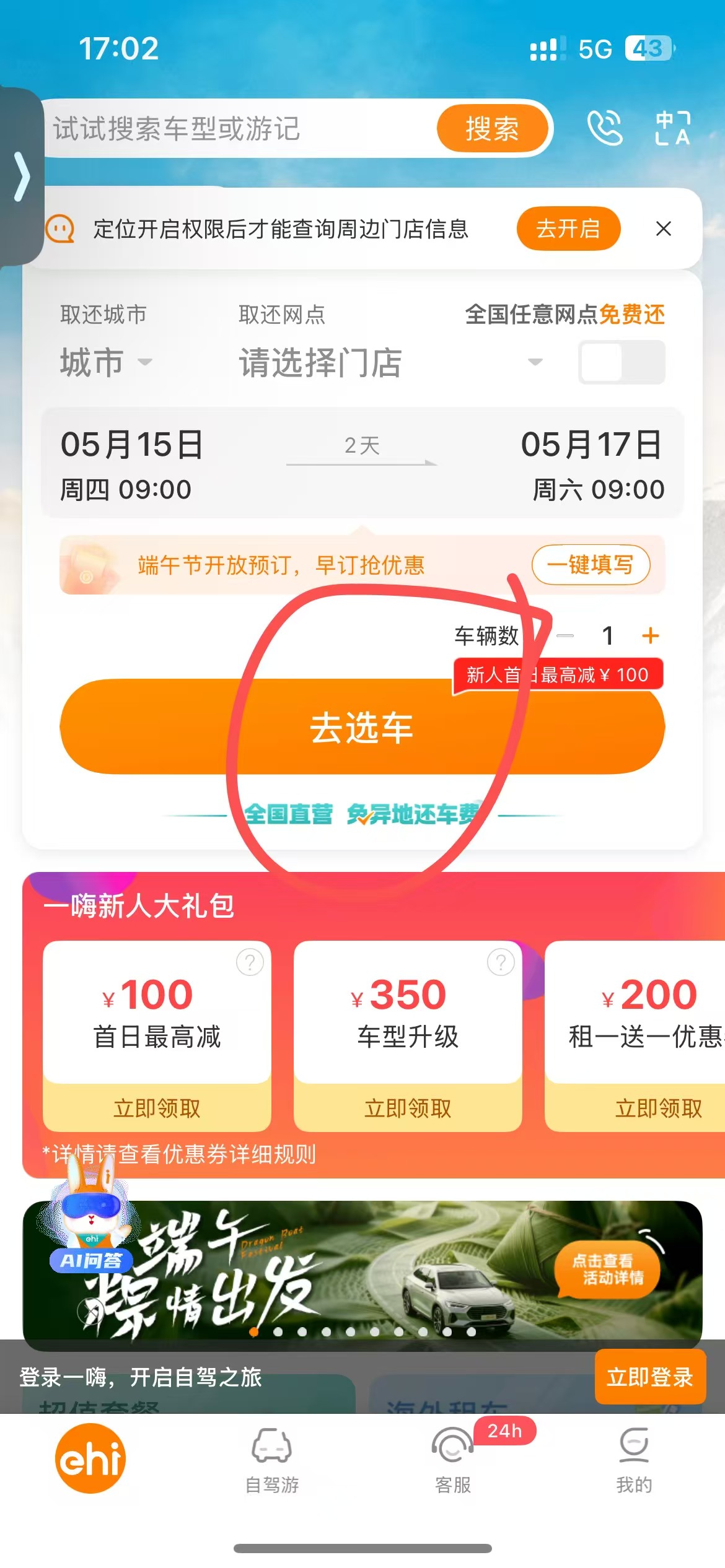Image resolution: width=725 pixels, height=1568 pixels.
Task: Open the 城市 city dropdown
Action: (105, 362)
